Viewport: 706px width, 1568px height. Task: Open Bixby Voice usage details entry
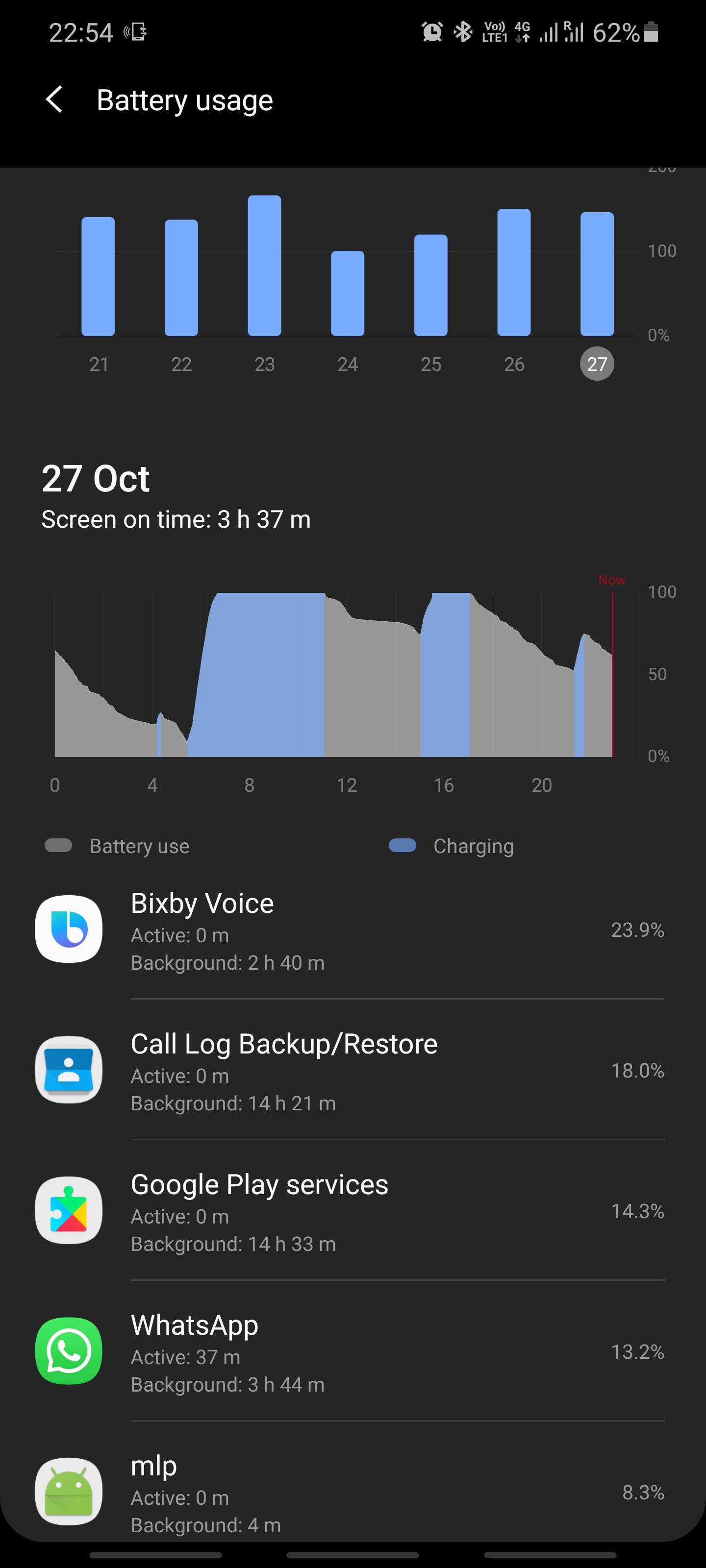tap(353, 931)
